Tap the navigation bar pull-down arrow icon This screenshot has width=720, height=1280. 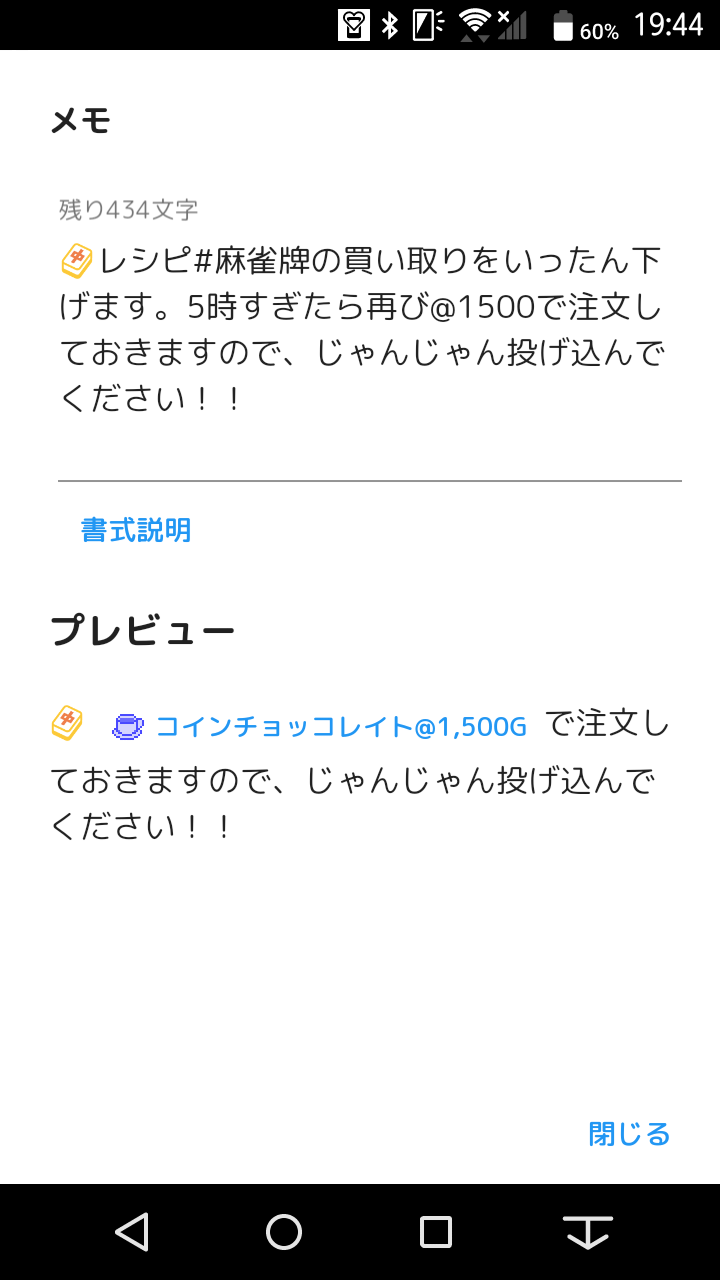[588, 1232]
